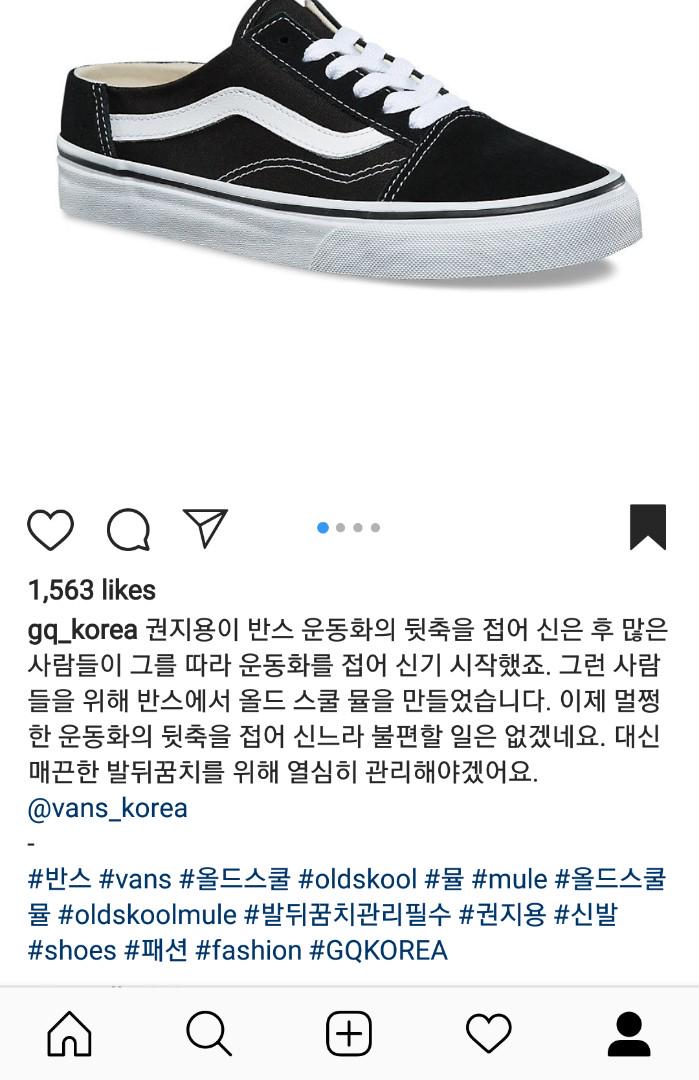The width and height of the screenshot is (699, 1080).
Task: Open the gq_korea profile from caption
Action: [82, 631]
